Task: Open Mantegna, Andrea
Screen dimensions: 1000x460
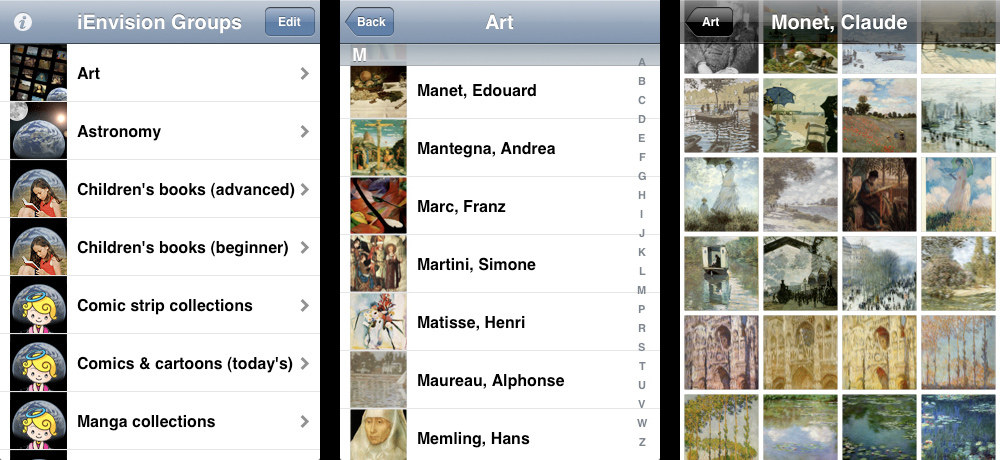Action: [490, 148]
